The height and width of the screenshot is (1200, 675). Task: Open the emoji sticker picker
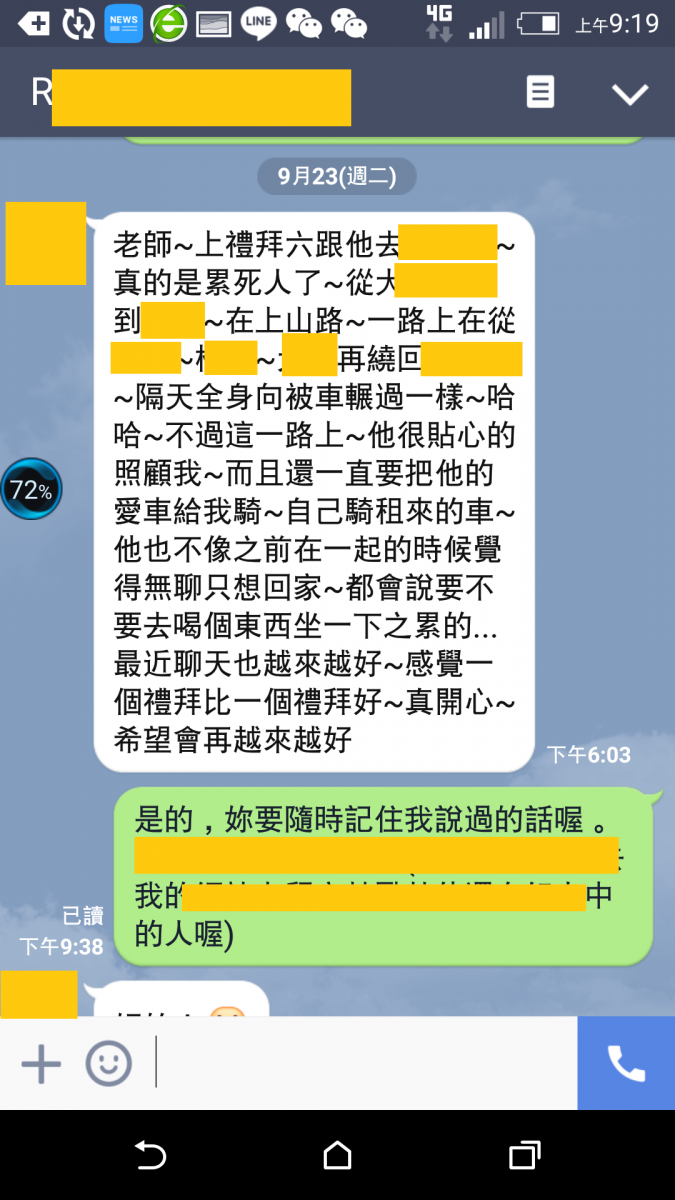point(109,1064)
